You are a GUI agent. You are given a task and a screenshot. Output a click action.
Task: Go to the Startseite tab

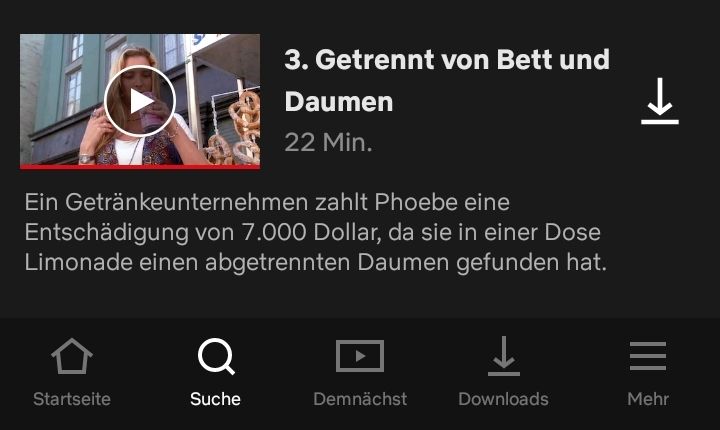72,372
